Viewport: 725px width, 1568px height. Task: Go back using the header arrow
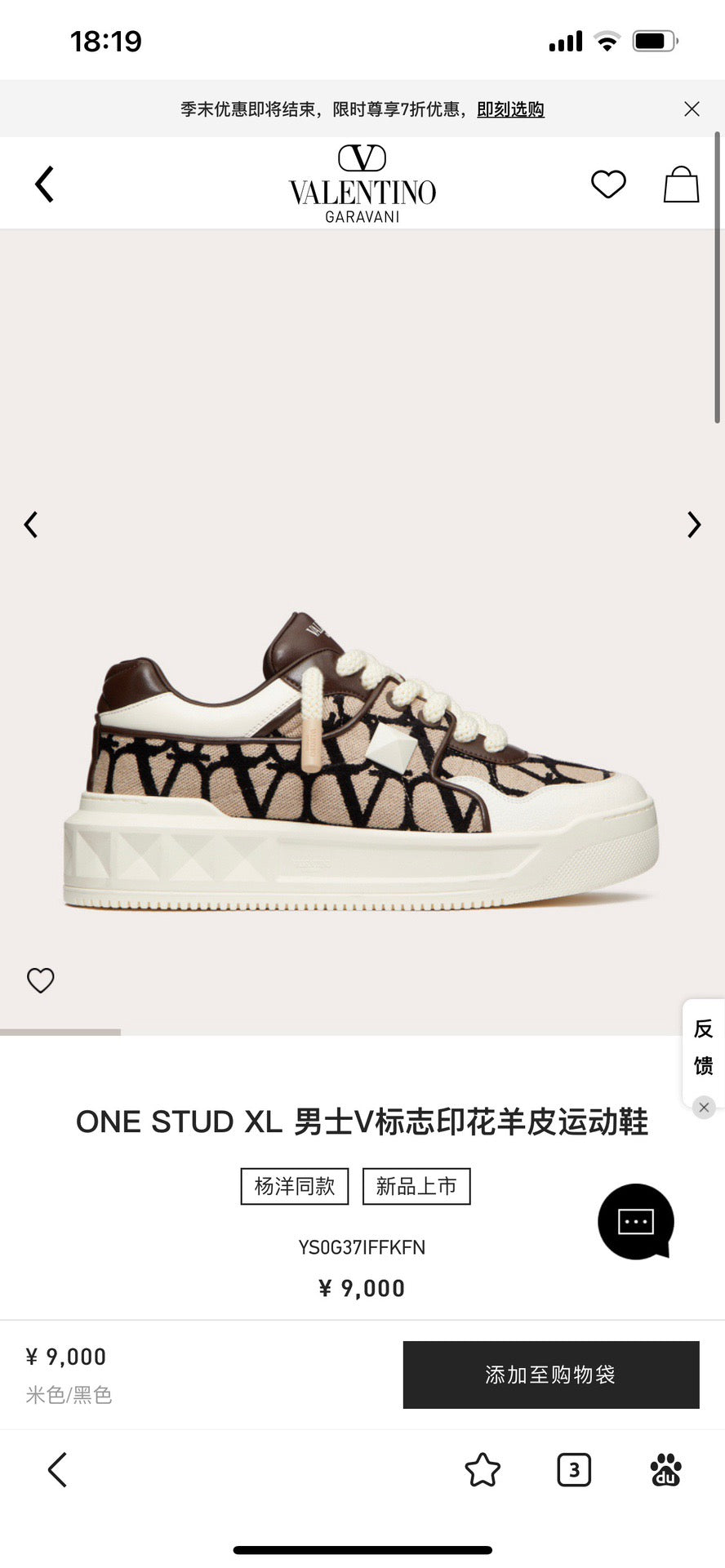45,184
